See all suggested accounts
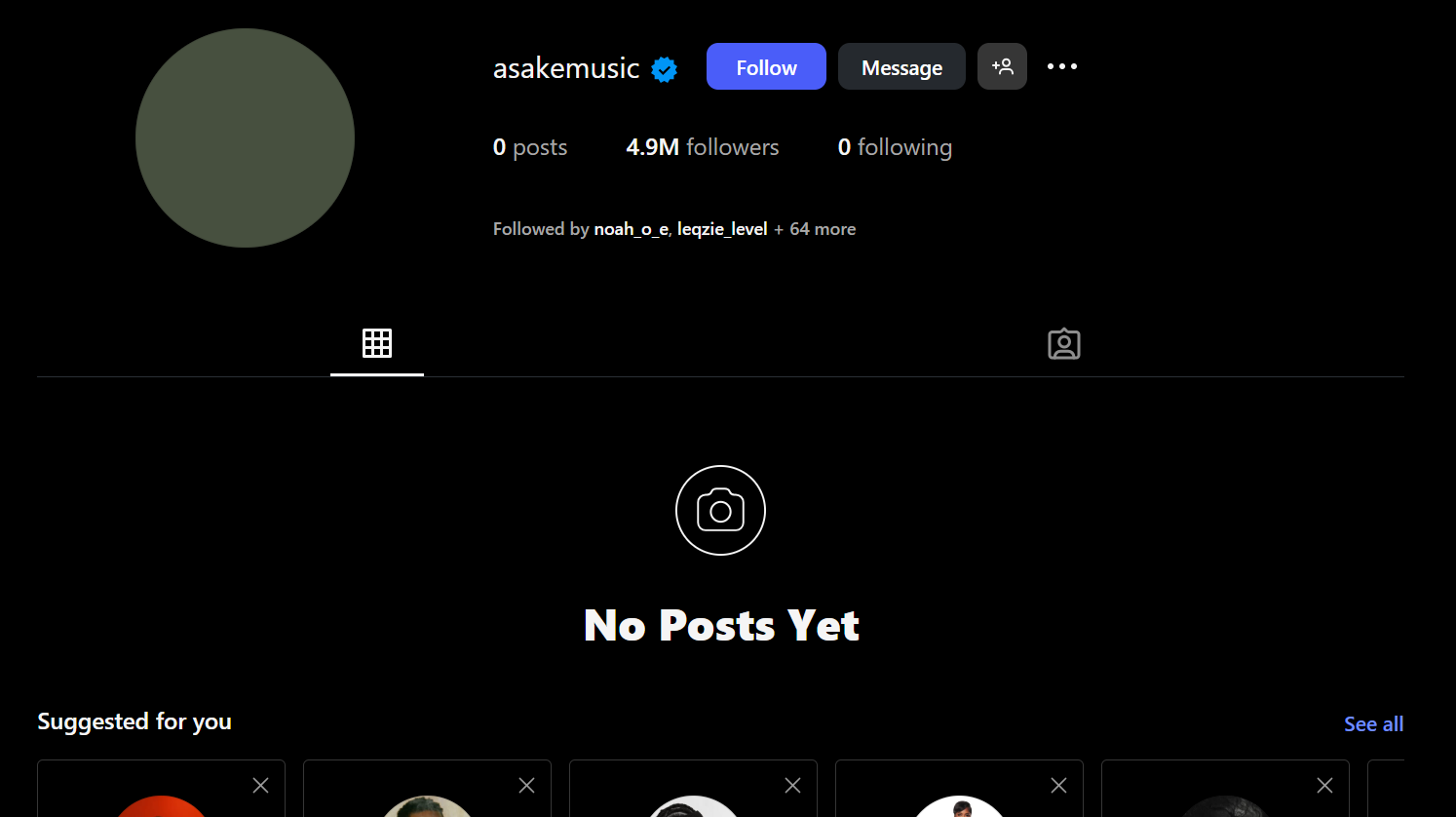 point(1373,723)
